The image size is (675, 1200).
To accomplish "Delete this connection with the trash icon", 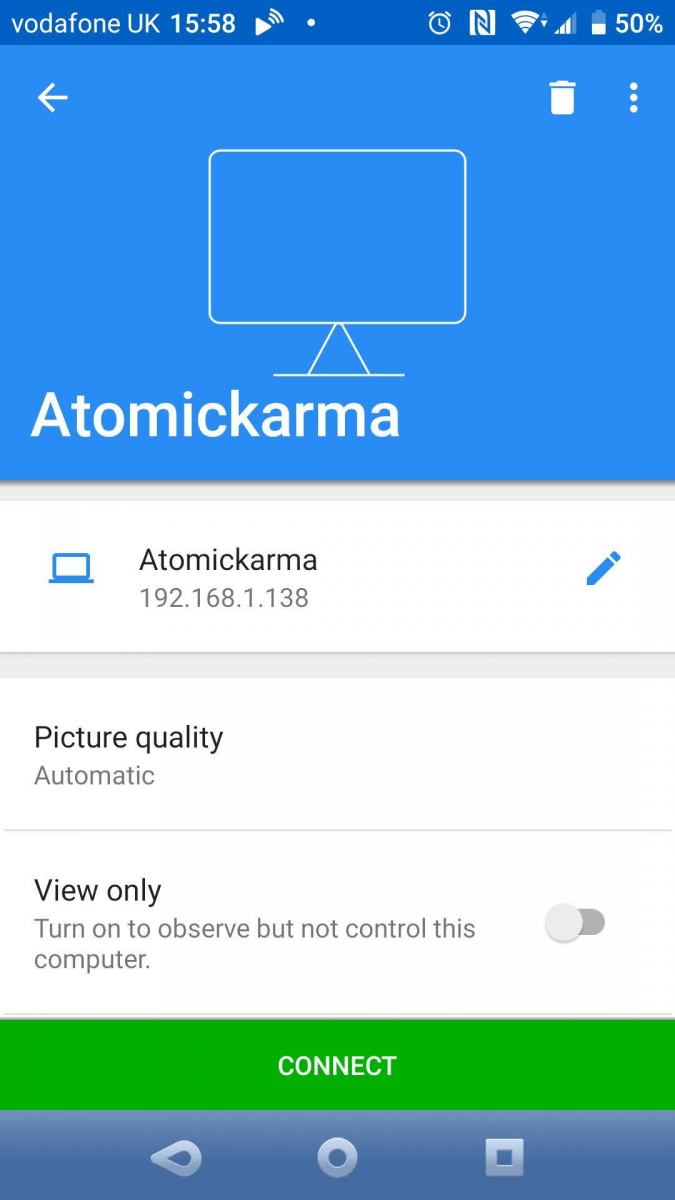I will pos(562,98).
